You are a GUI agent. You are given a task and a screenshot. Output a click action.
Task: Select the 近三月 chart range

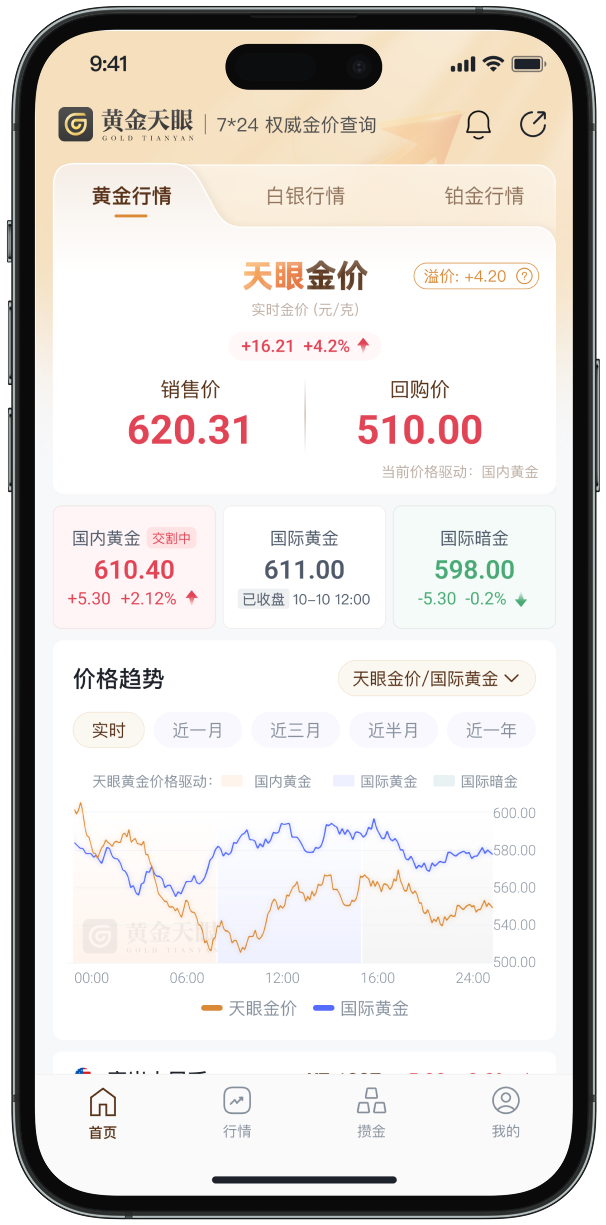tap(295, 731)
